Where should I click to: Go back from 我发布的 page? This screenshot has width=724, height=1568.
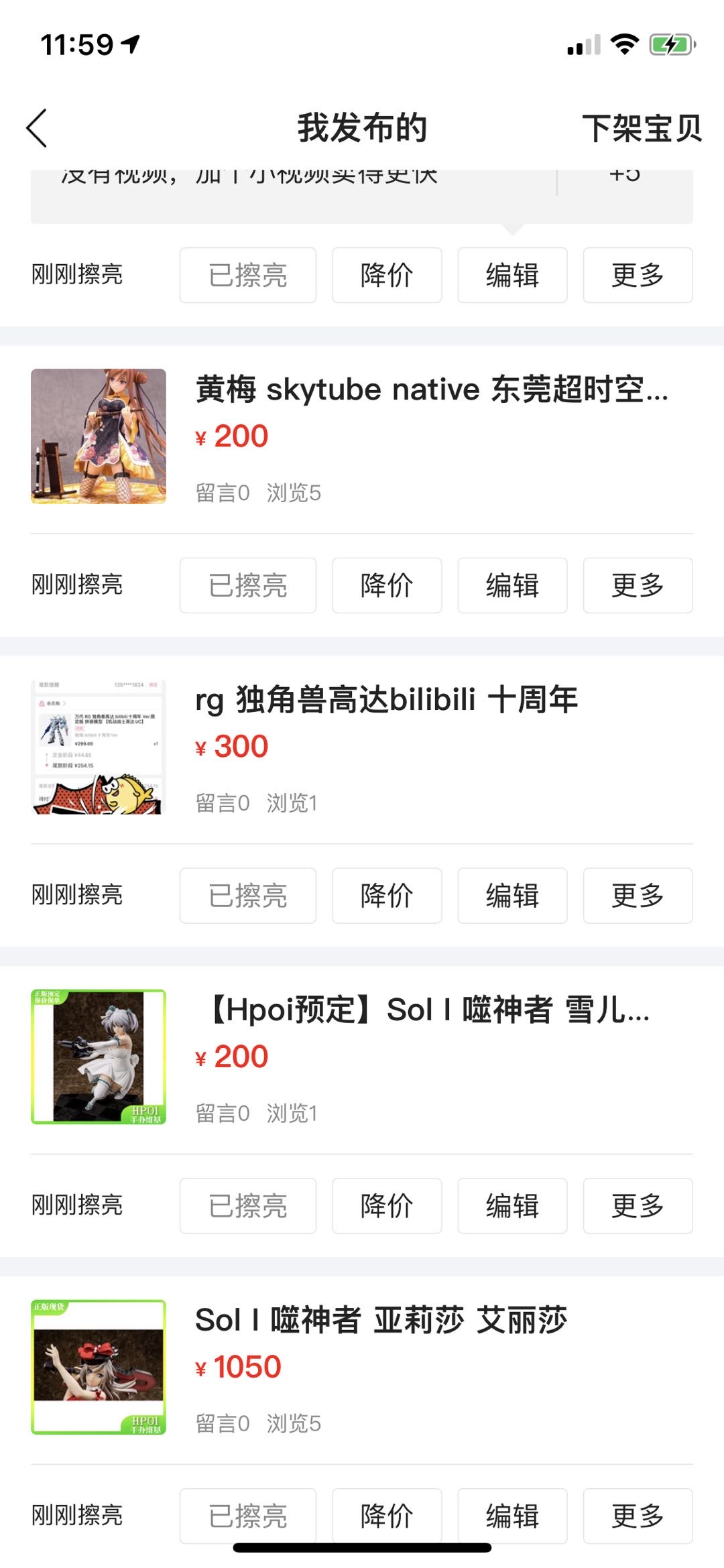click(37, 128)
